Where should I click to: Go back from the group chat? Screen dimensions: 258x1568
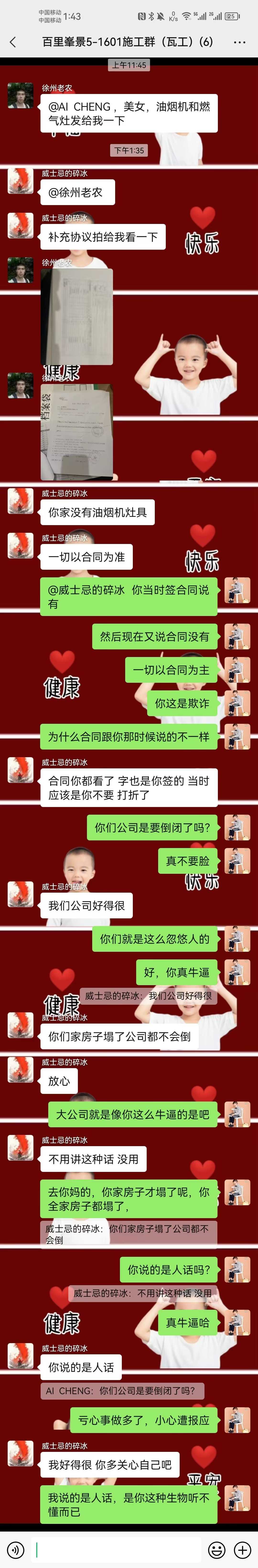point(13,42)
